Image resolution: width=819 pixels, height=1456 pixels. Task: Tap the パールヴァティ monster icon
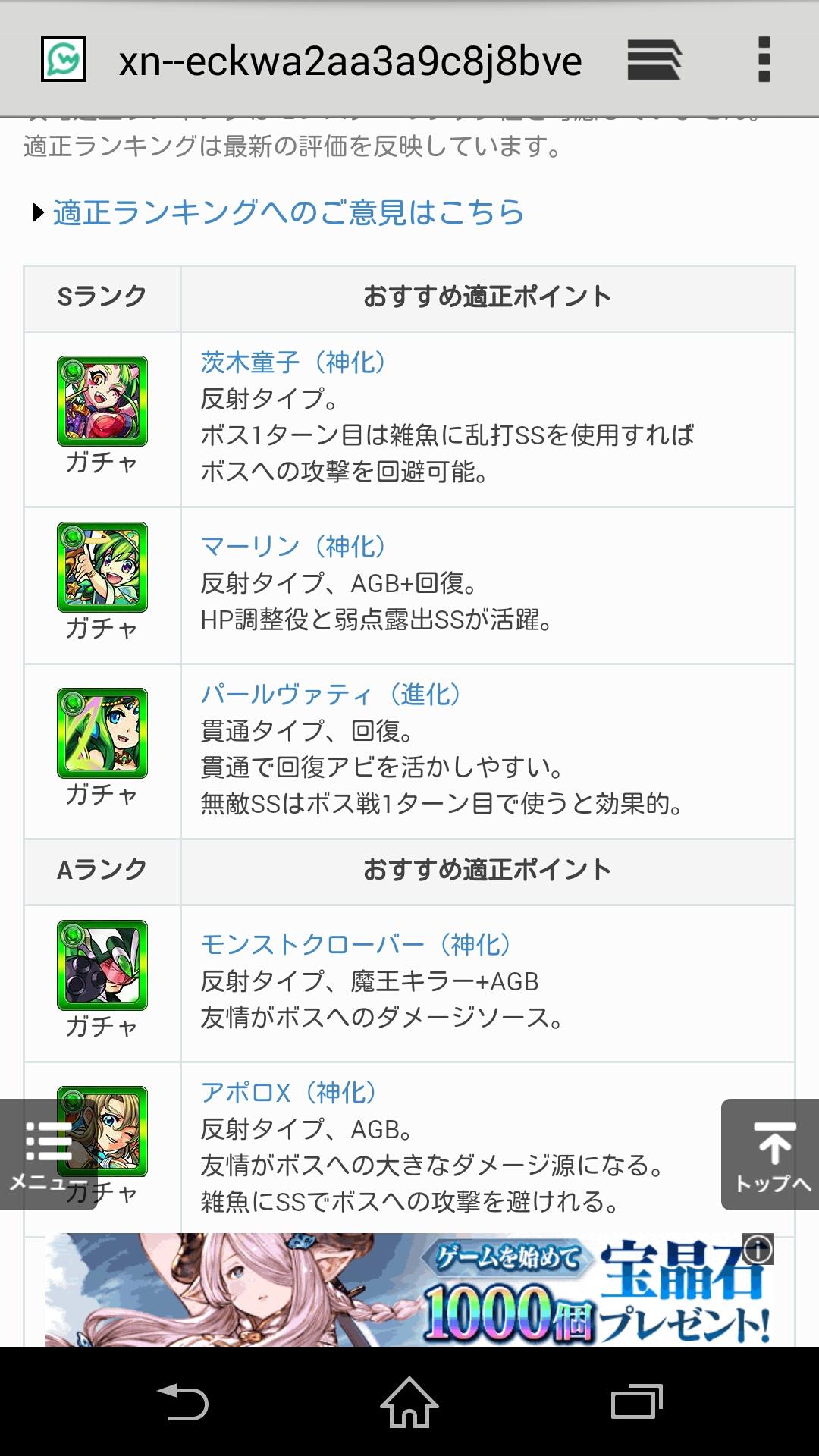pos(102,733)
